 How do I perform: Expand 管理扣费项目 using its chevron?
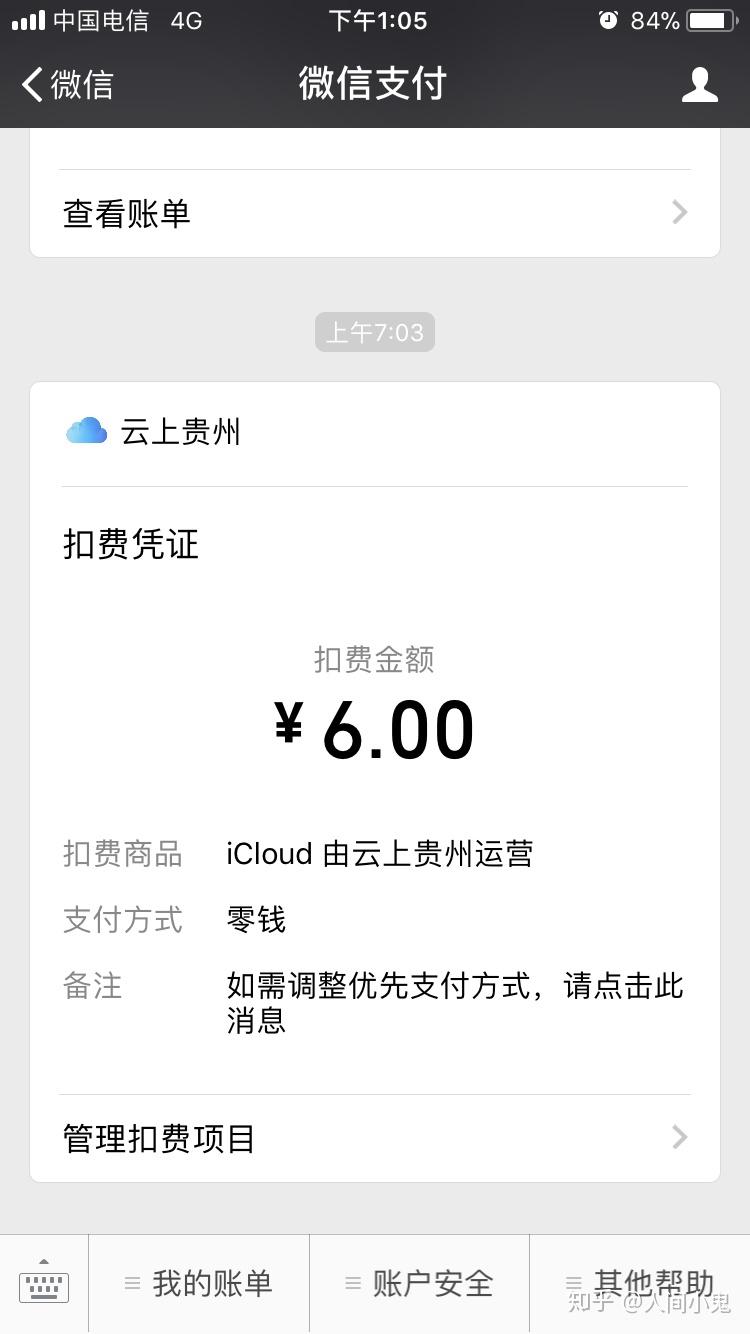pos(679,1137)
